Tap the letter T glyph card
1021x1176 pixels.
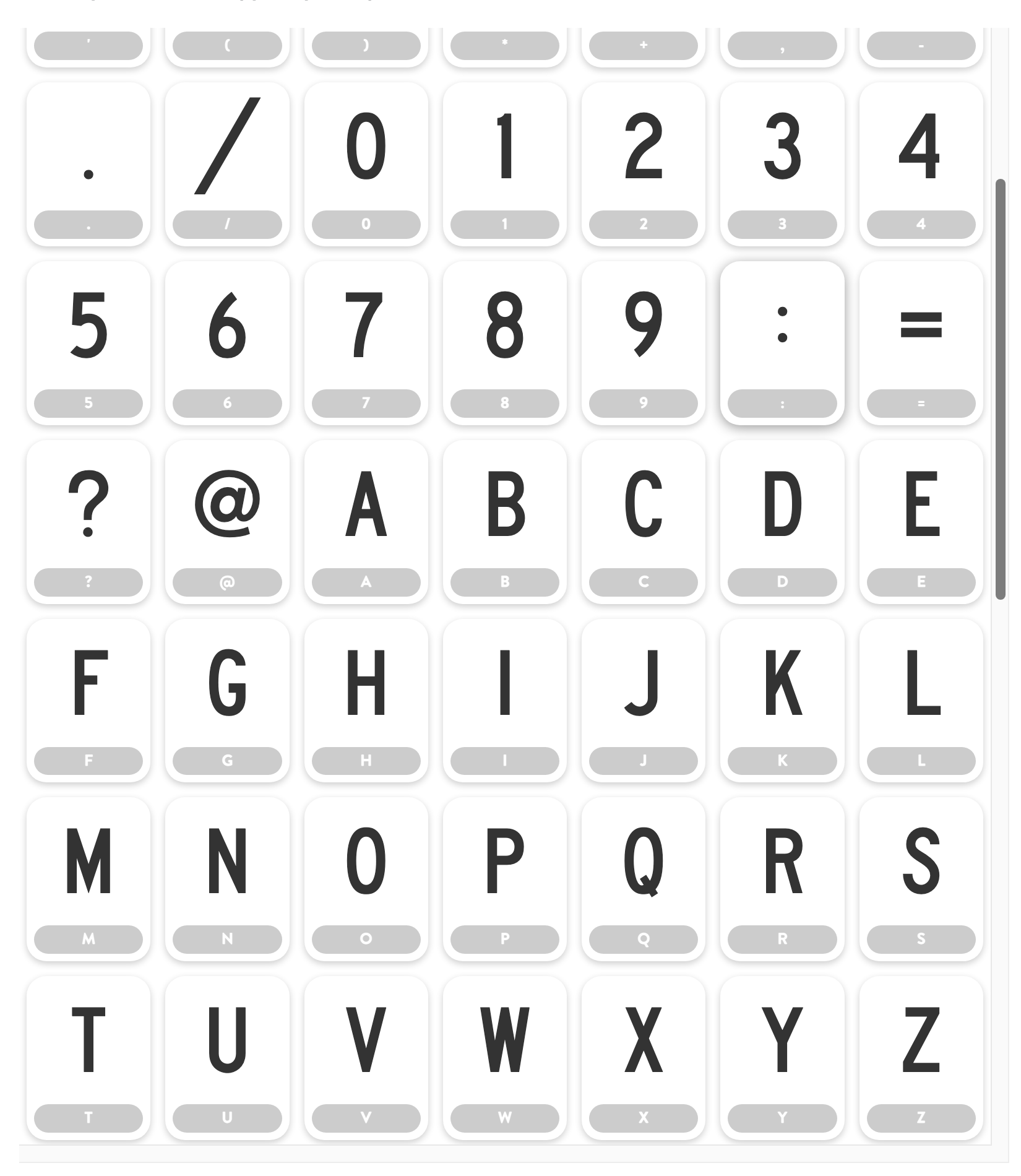click(88, 1057)
